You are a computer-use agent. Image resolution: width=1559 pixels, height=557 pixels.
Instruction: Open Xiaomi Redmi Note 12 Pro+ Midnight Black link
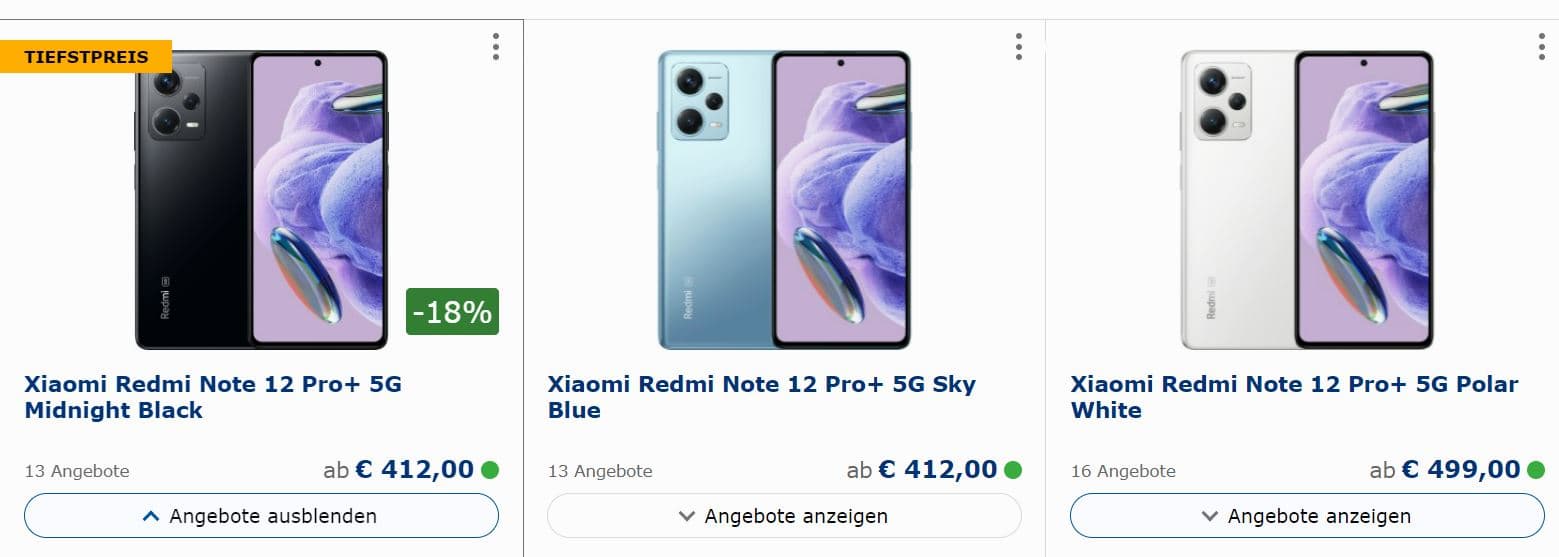(x=212, y=397)
